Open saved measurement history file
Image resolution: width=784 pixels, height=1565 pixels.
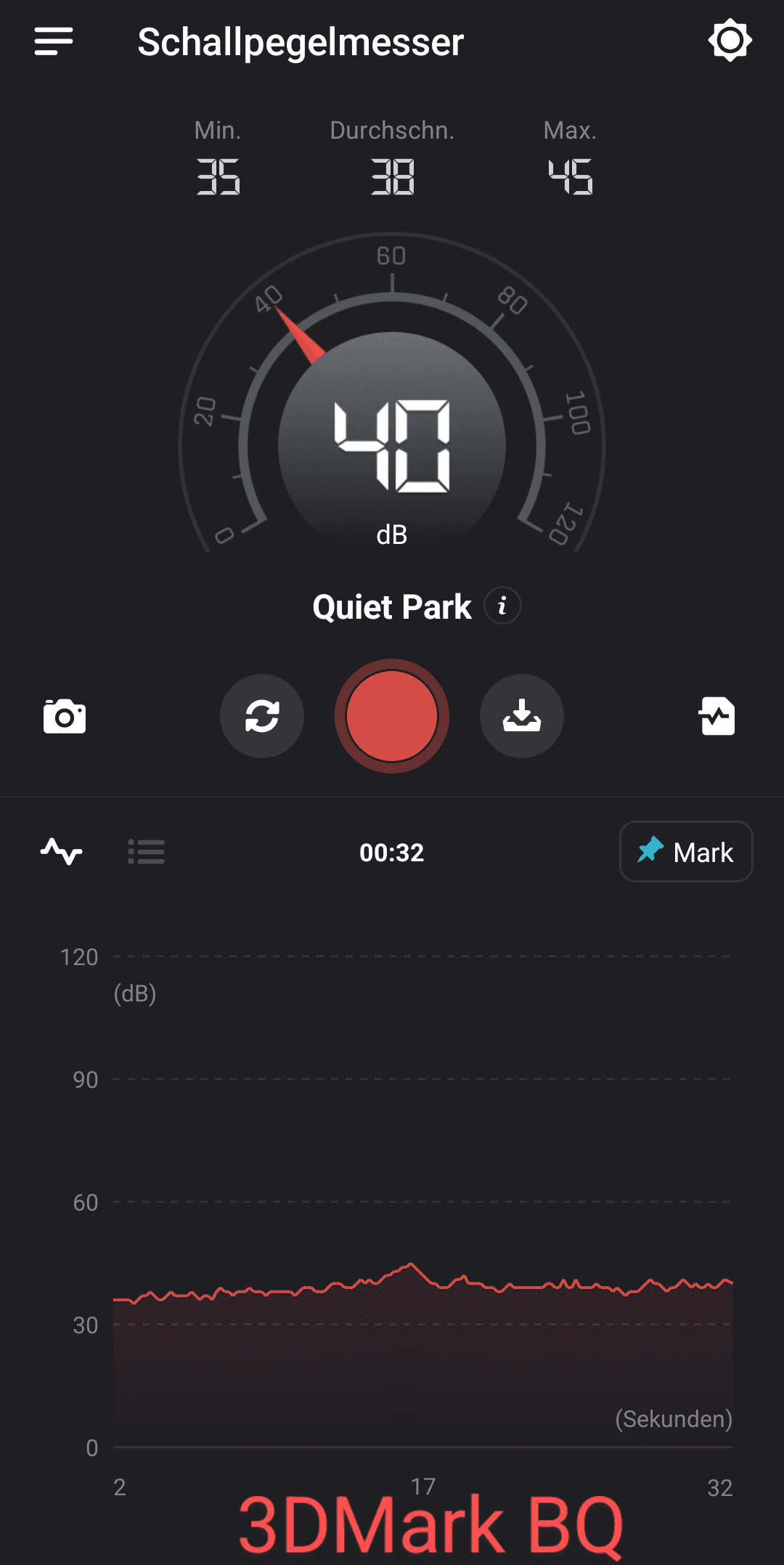coord(717,716)
